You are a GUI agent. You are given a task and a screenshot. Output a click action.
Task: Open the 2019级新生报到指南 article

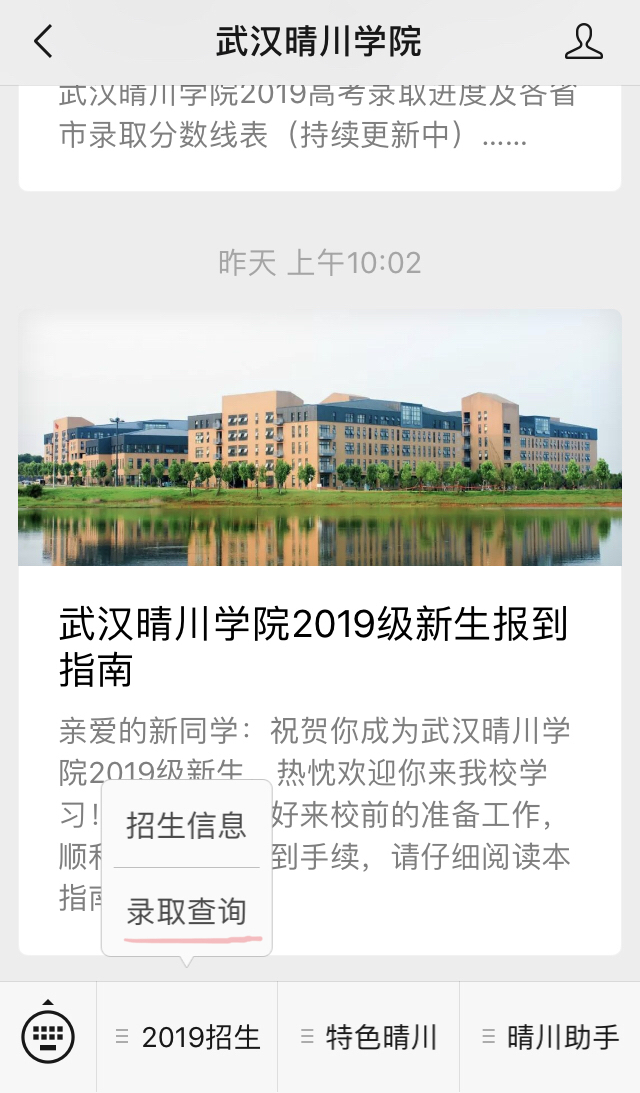click(320, 632)
